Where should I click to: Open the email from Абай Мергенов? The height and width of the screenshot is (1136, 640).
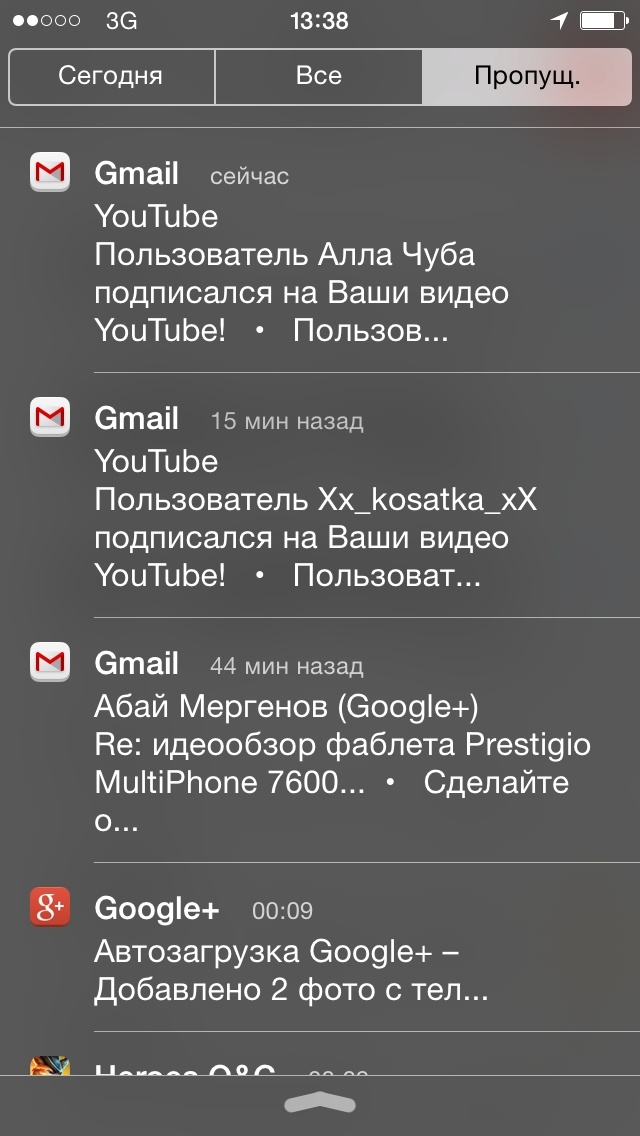coord(320,740)
